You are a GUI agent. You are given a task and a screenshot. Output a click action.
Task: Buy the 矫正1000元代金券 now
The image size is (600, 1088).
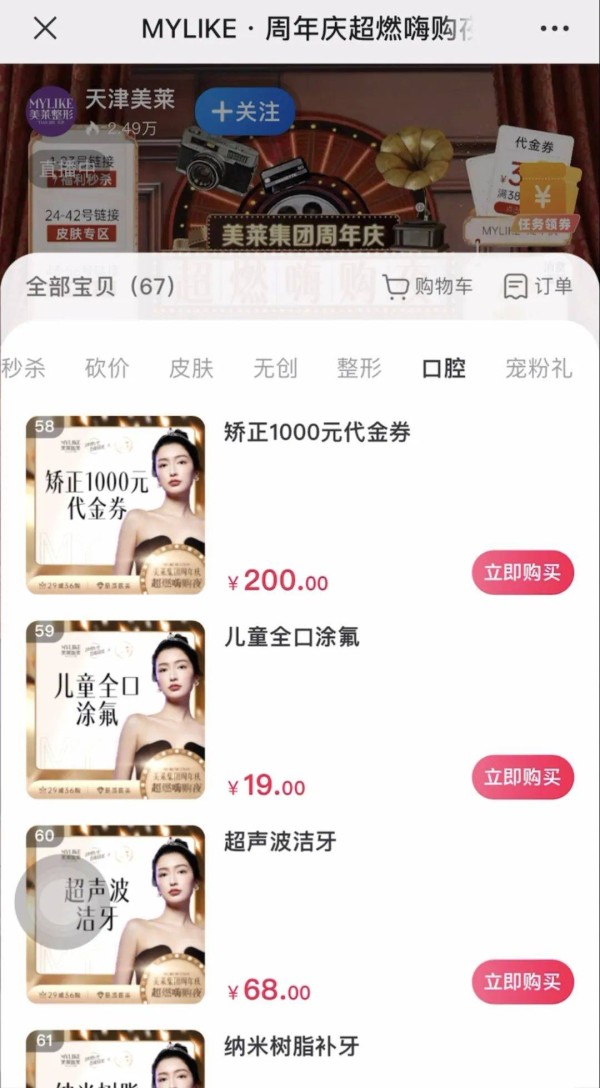point(523,573)
